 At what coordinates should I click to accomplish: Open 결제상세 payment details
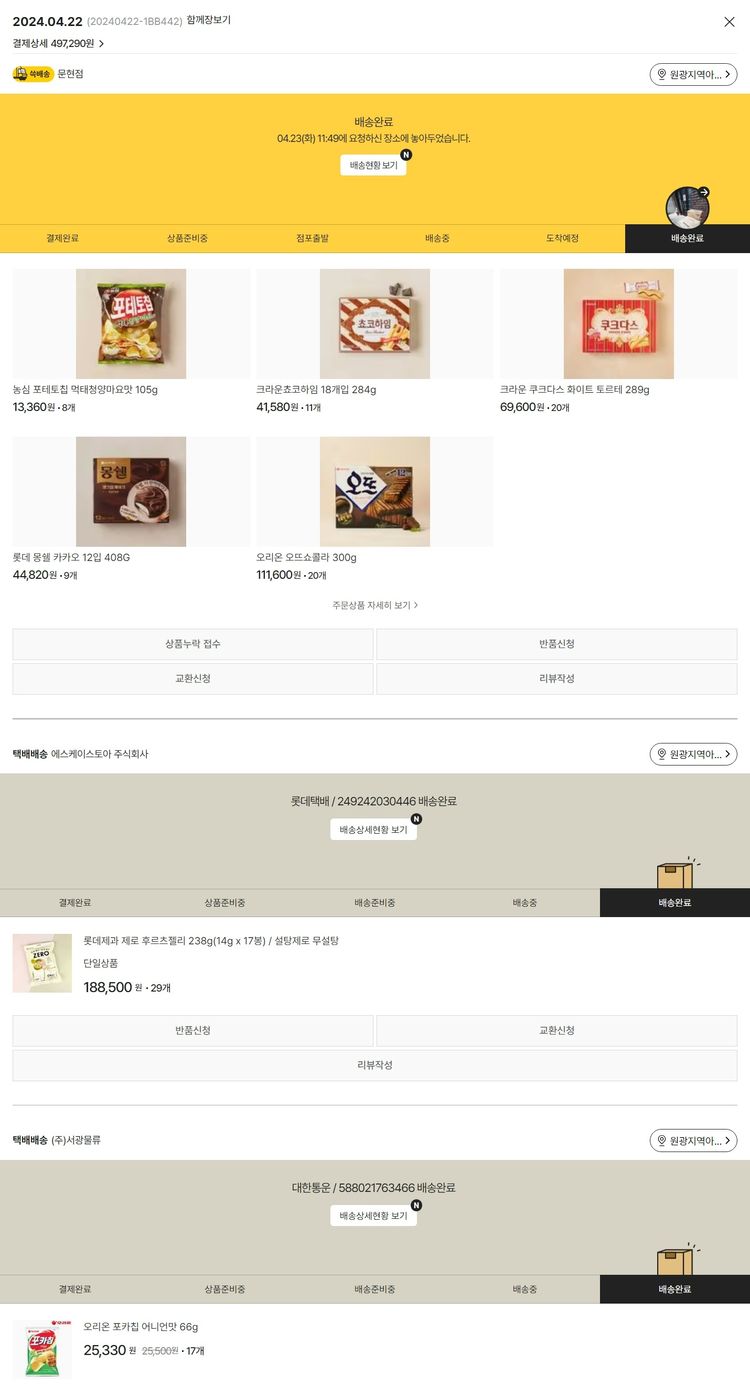(58, 43)
